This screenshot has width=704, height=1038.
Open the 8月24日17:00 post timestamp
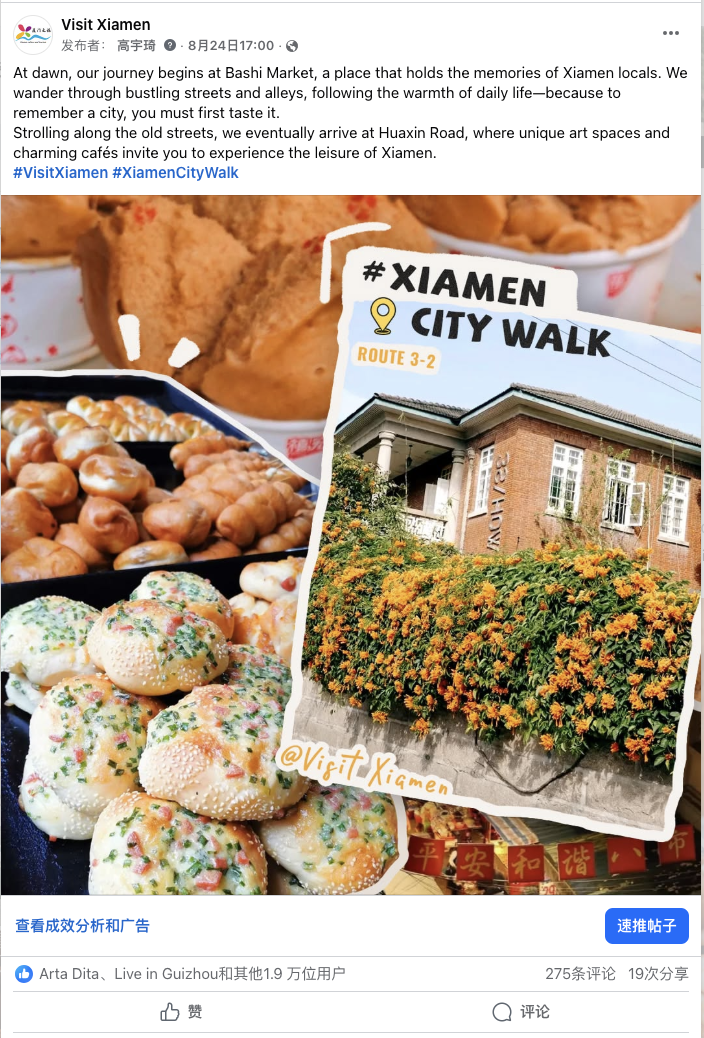230,46
